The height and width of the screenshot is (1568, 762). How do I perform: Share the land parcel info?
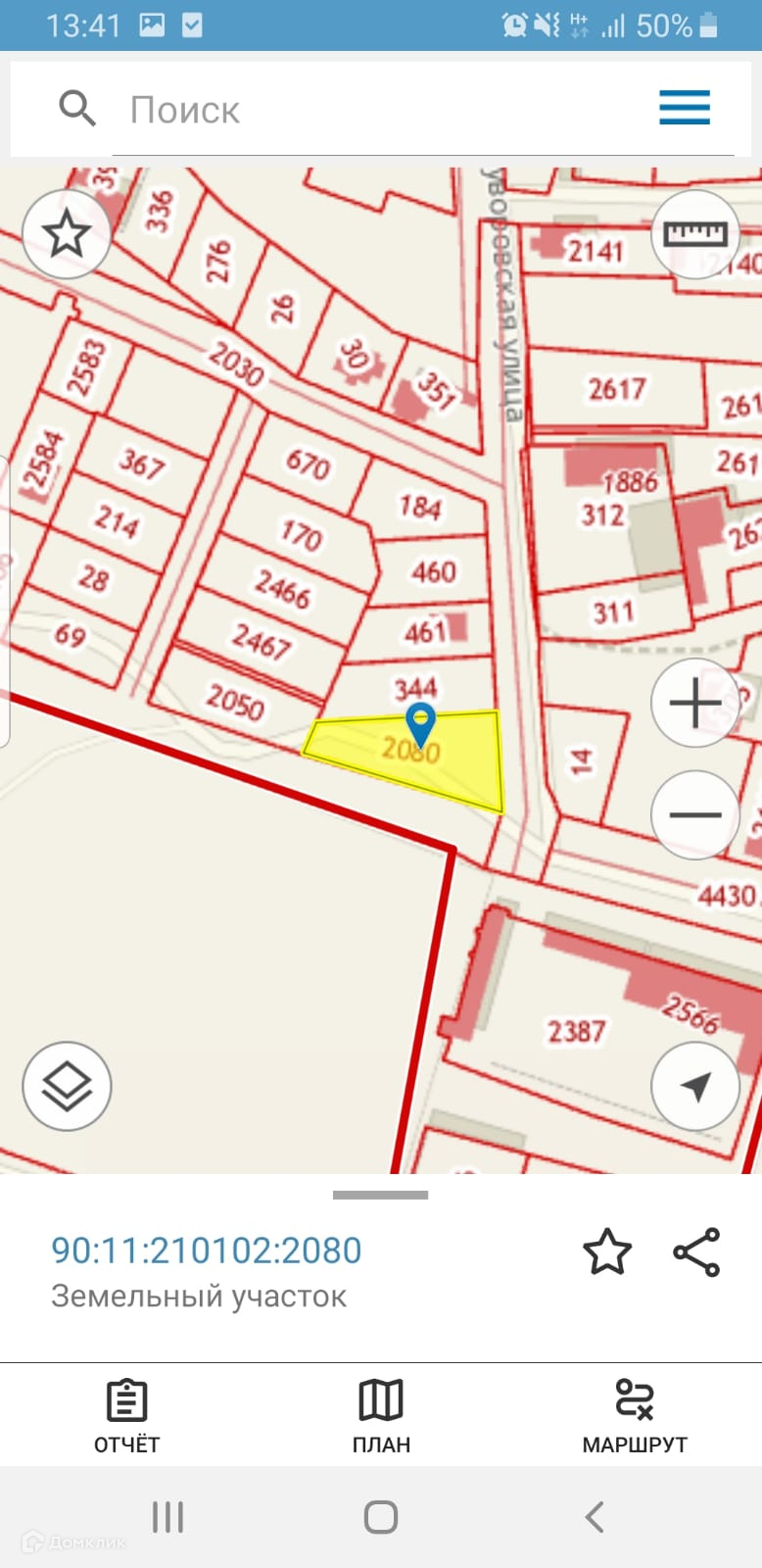tap(696, 1251)
